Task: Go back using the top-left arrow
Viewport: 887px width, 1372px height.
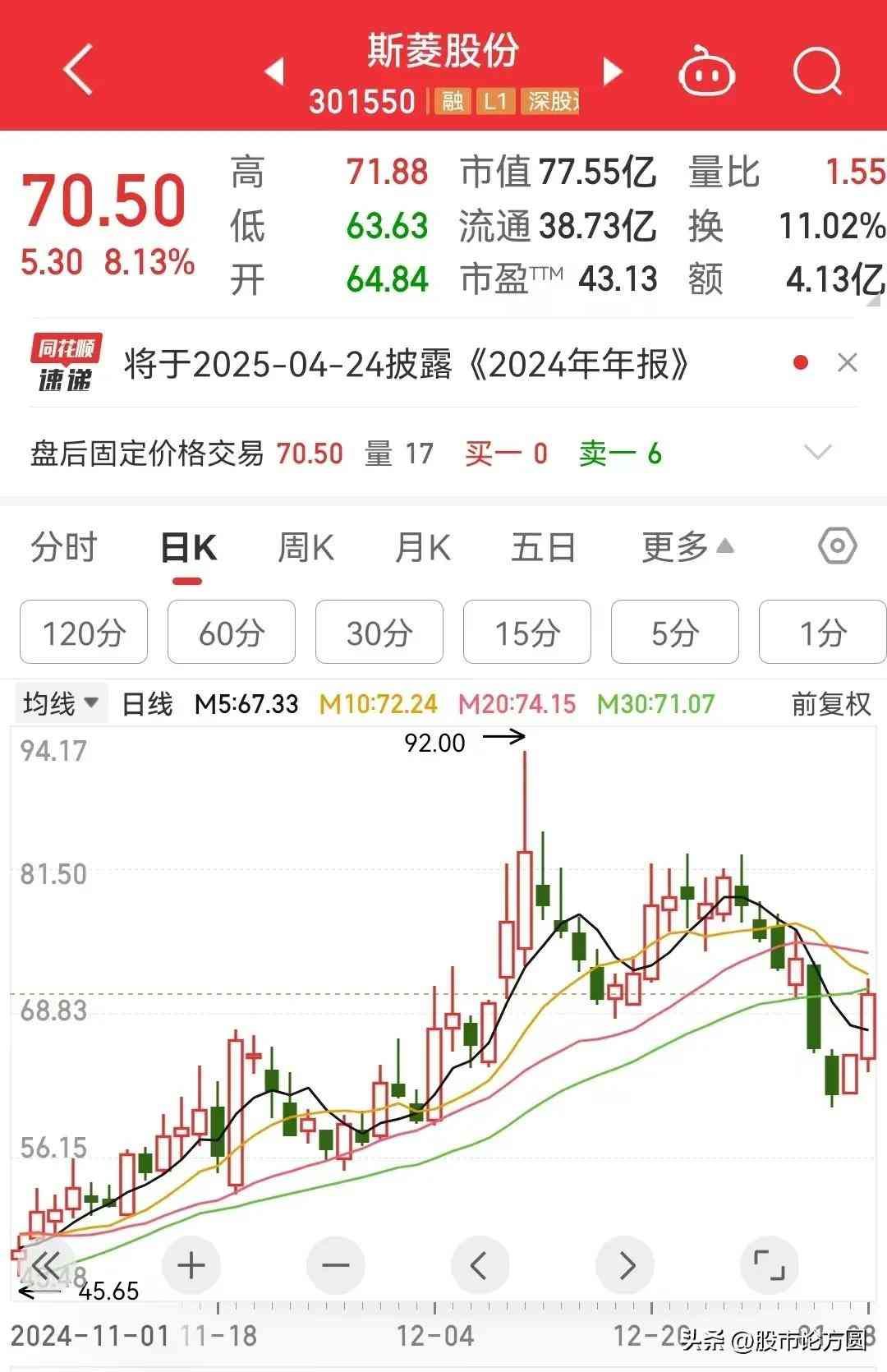Action: pos(78,70)
